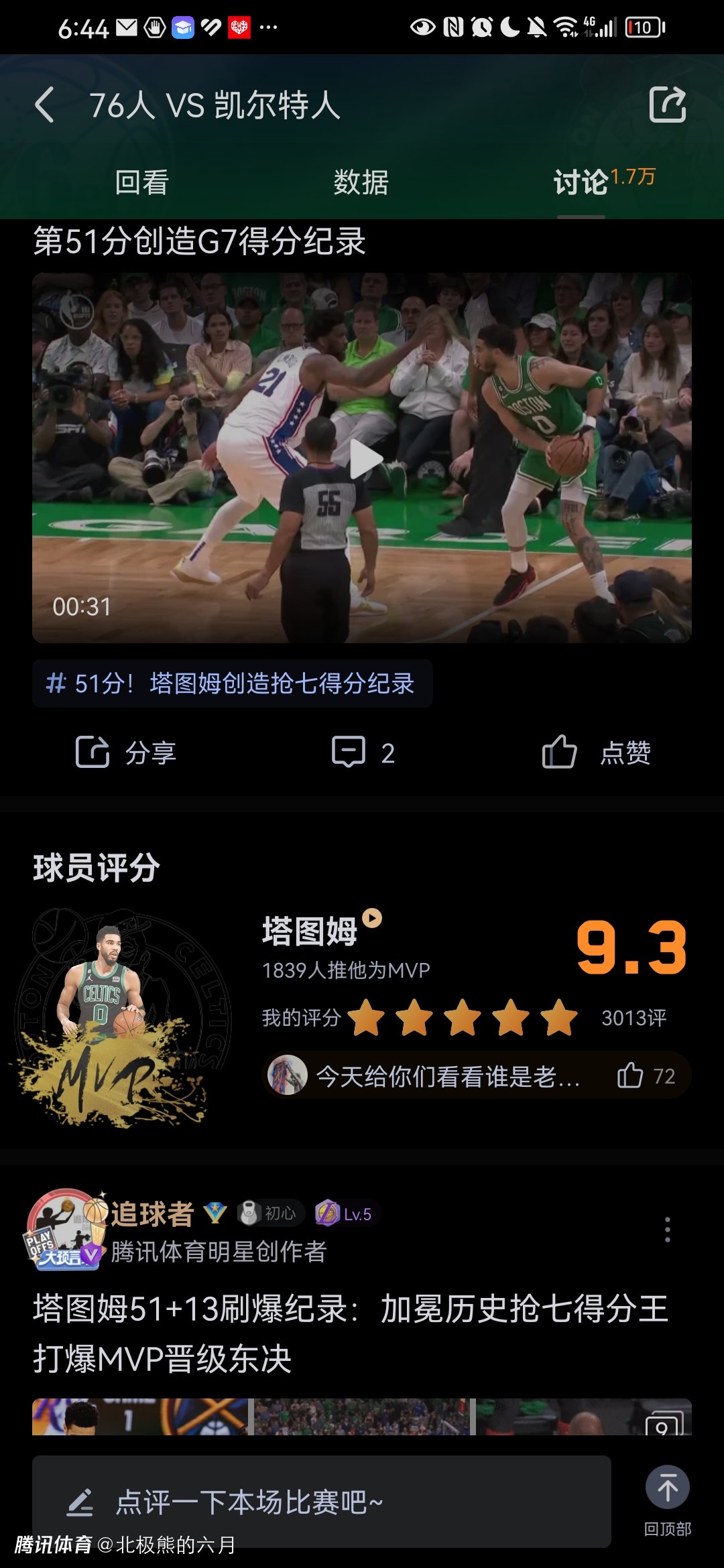Open the MVP image of 塔图姆
724x1568 pixels.
click(114, 1019)
